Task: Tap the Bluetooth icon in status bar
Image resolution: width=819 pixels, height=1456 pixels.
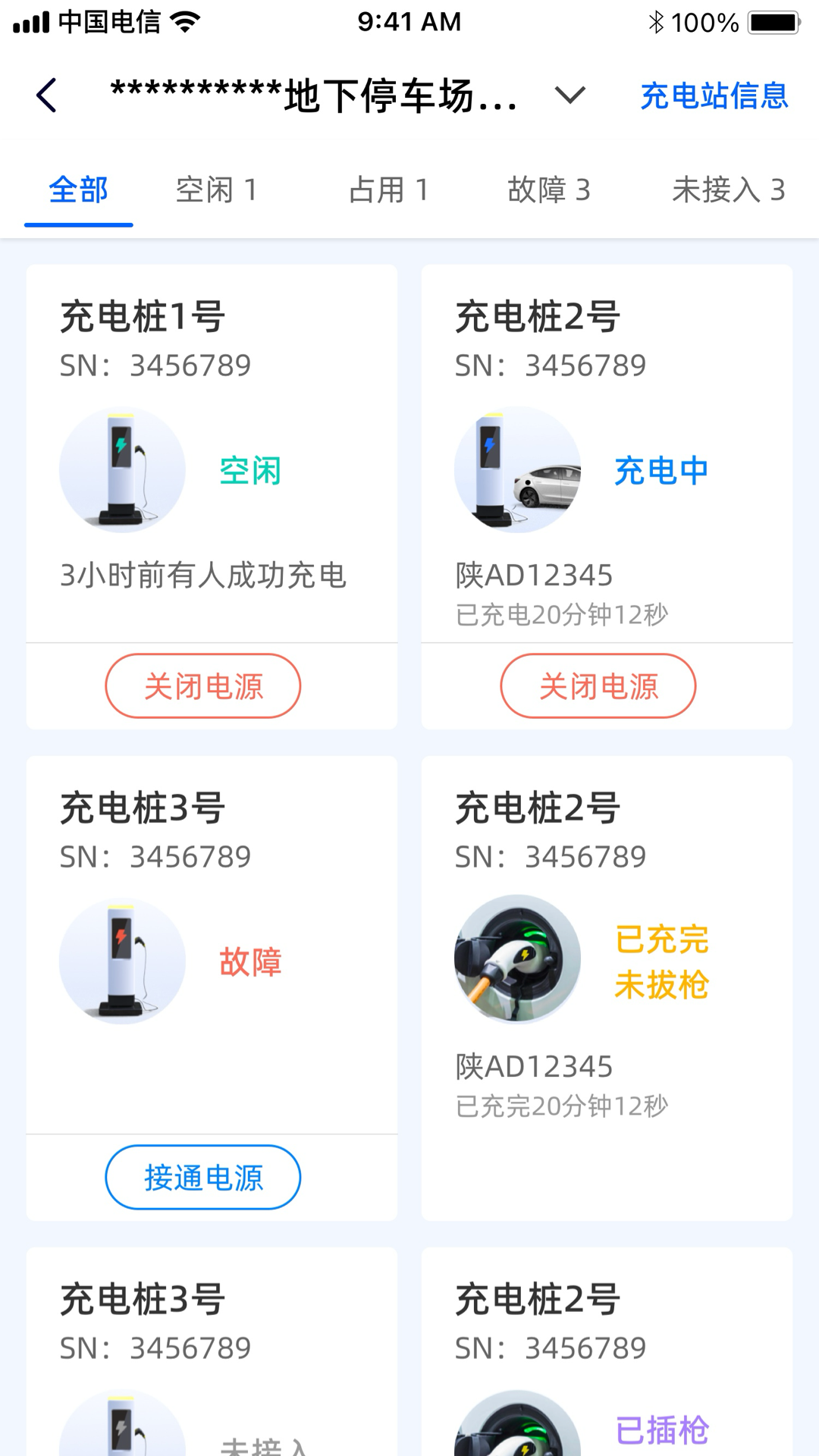Action: click(658, 23)
